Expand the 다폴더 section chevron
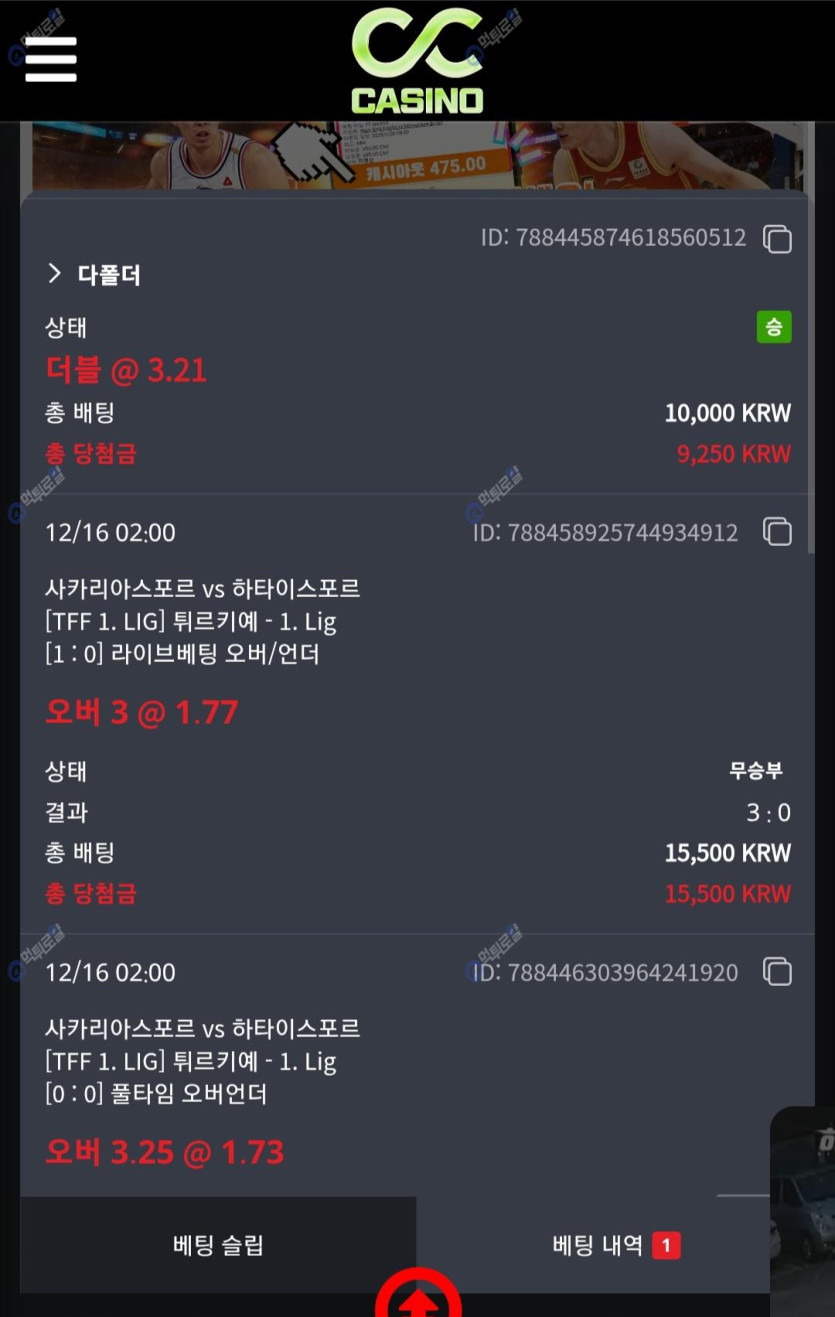The height and width of the screenshot is (1317, 835). tap(55, 274)
